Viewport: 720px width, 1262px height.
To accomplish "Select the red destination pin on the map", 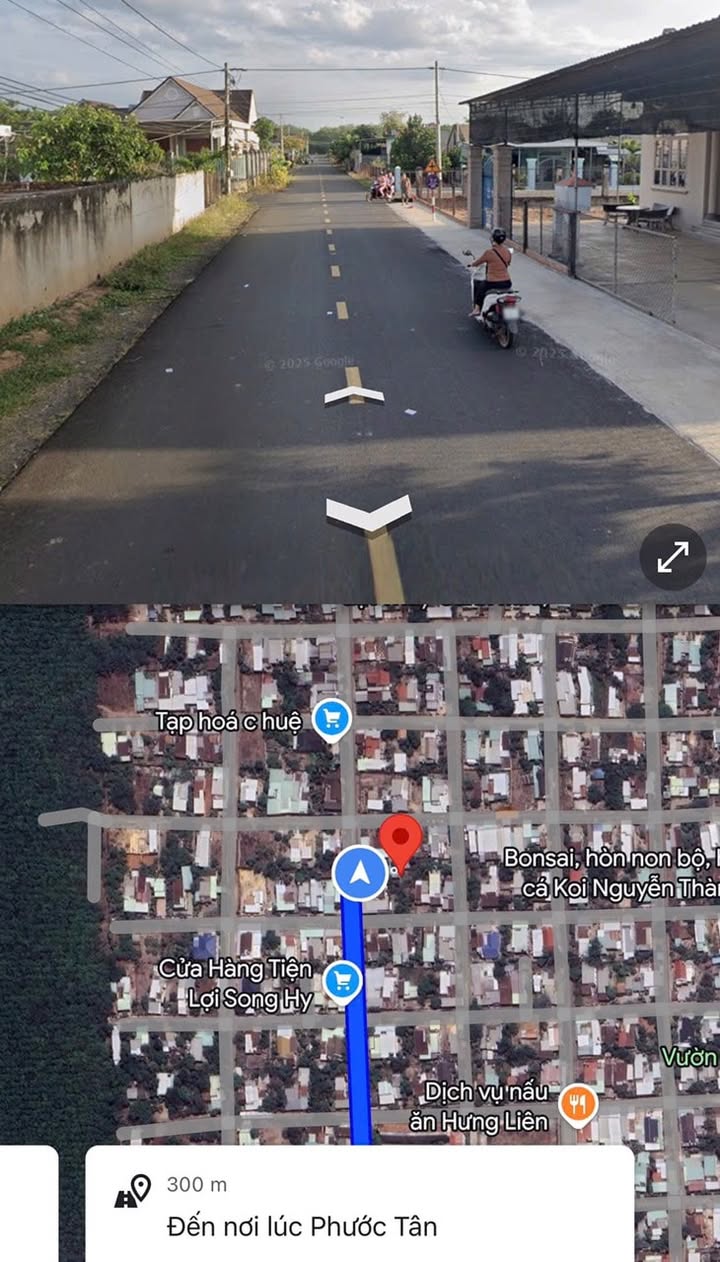I will (x=401, y=842).
